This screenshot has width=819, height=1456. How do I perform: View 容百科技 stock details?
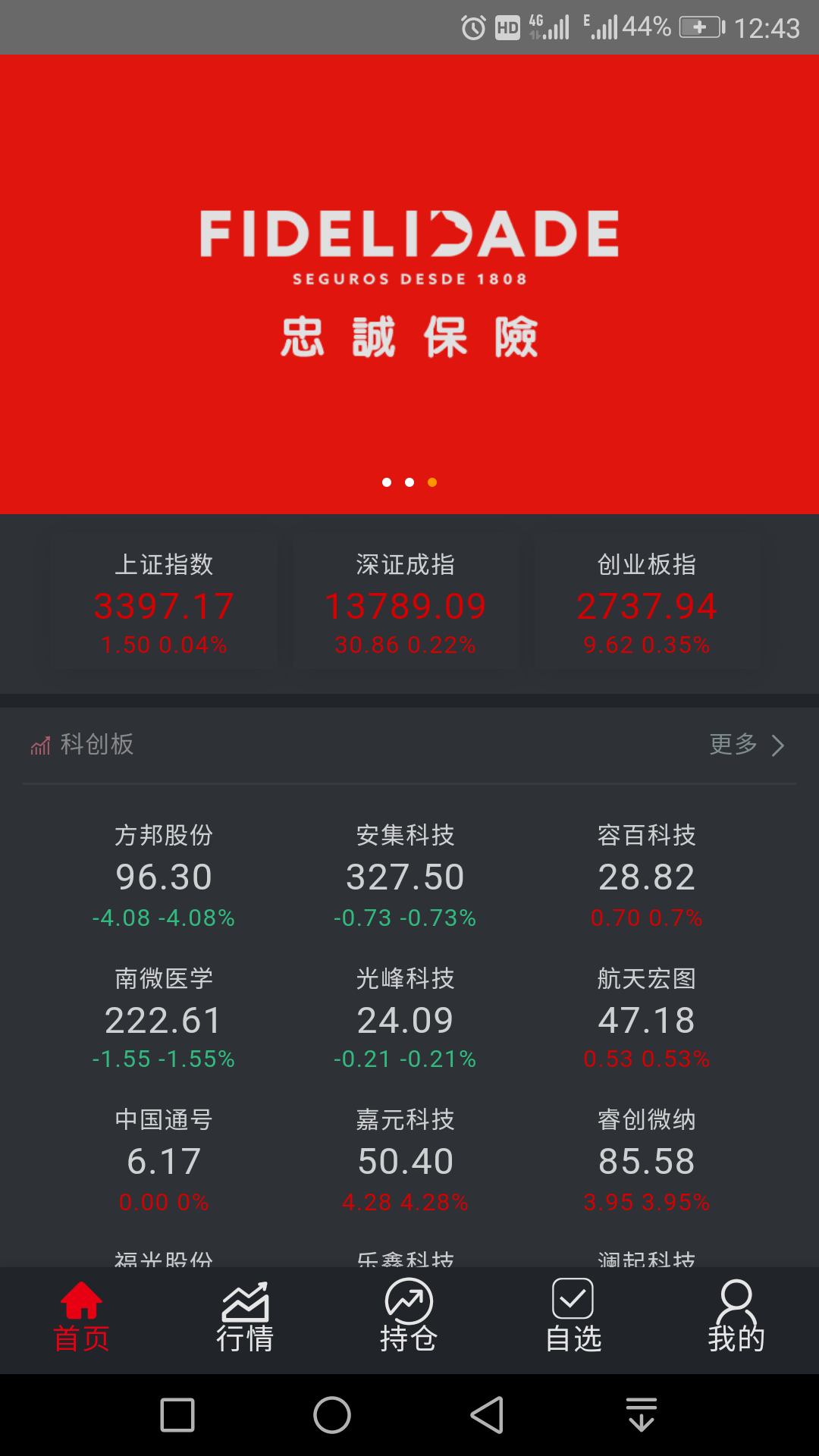[x=646, y=876]
